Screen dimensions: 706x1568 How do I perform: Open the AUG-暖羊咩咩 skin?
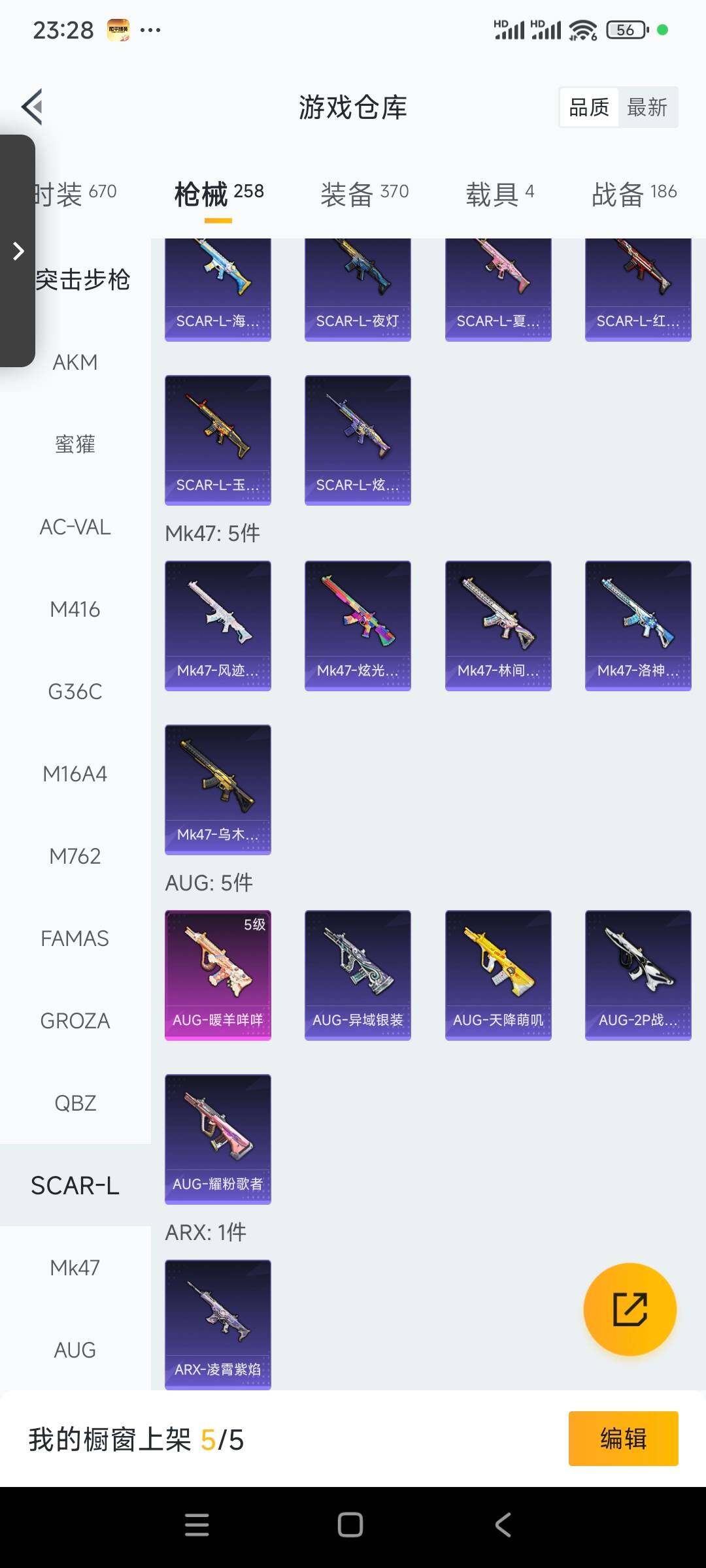click(x=218, y=974)
